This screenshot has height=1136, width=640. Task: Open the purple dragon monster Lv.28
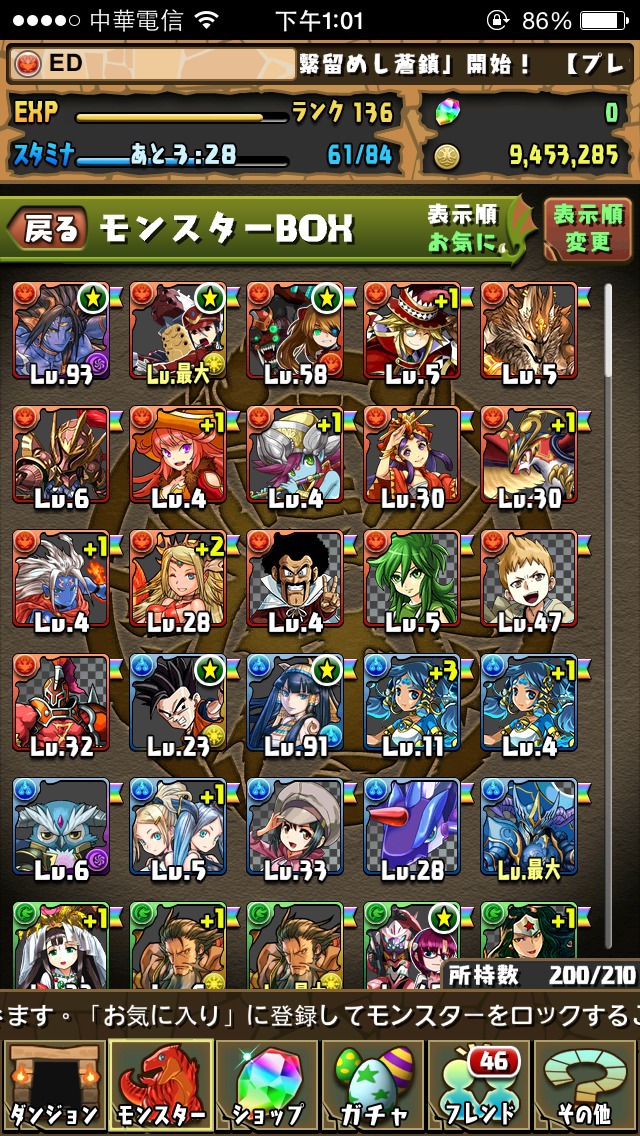pos(412,827)
